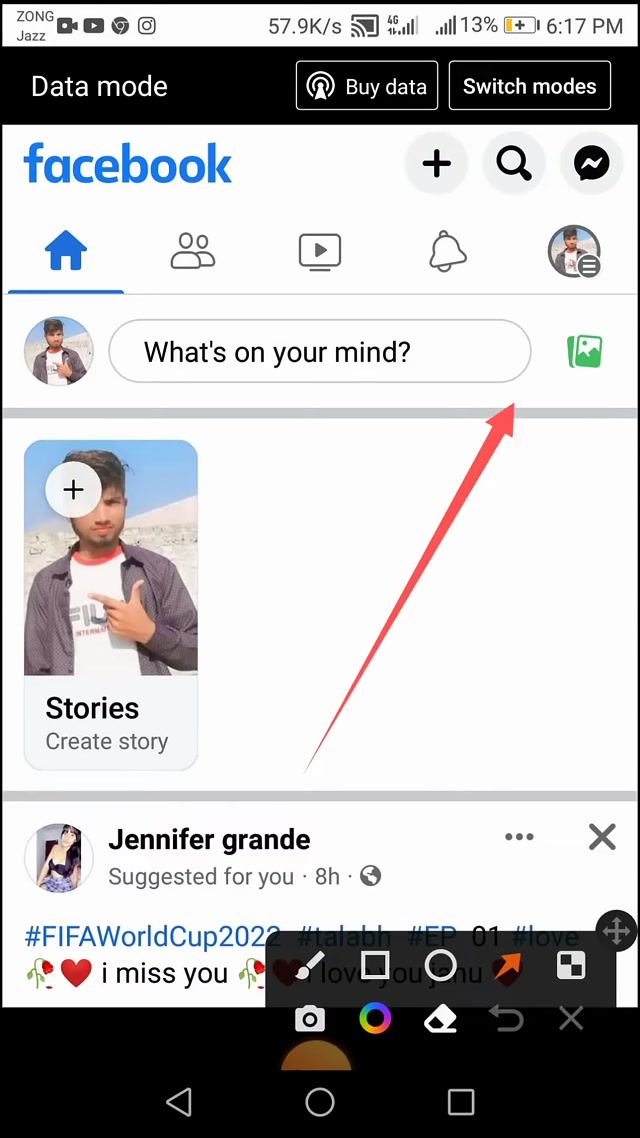The height and width of the screenshot is (1138, 640).
Task: Open Jennifer grande's profile
Action: coord(209,839)
